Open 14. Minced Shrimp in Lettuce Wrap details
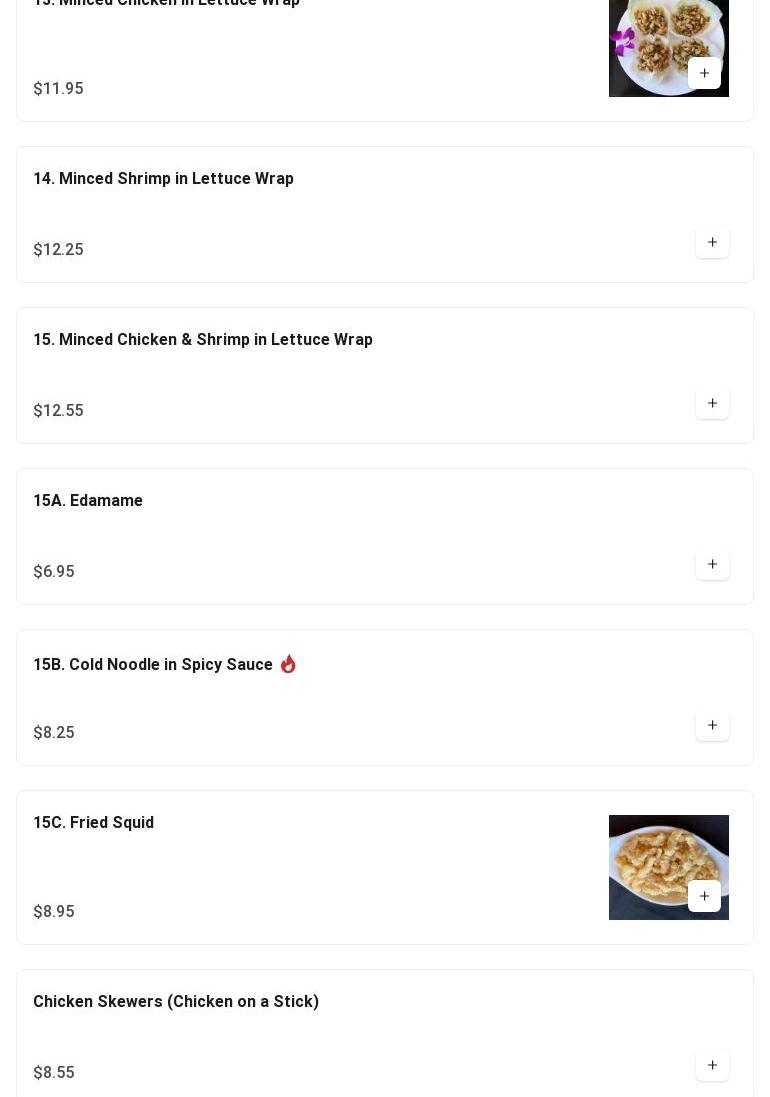Image resolution: width=770 pixels, height=1097 pixels. pos(163,179)
